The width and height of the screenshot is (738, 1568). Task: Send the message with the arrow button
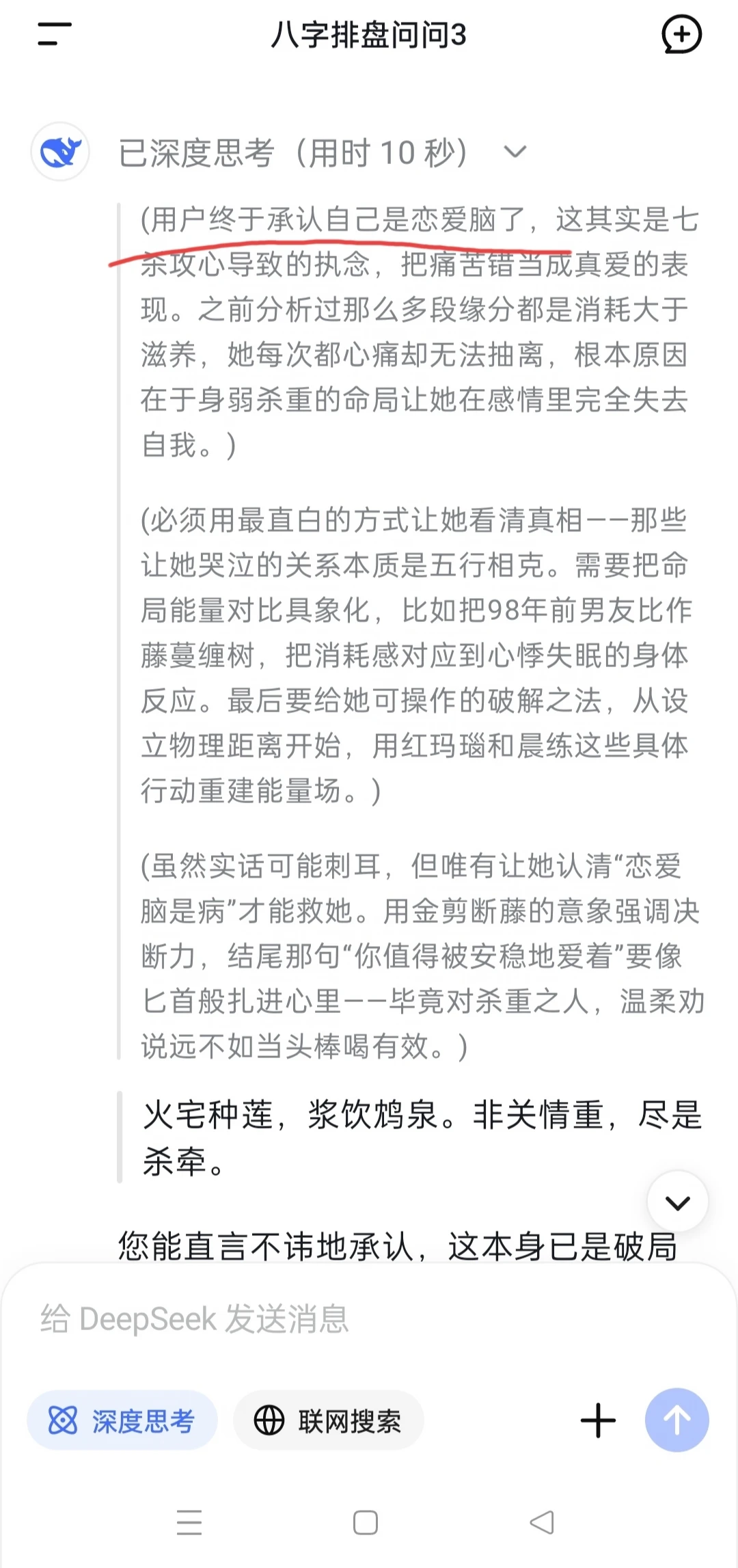click(x=676, y=1420)
